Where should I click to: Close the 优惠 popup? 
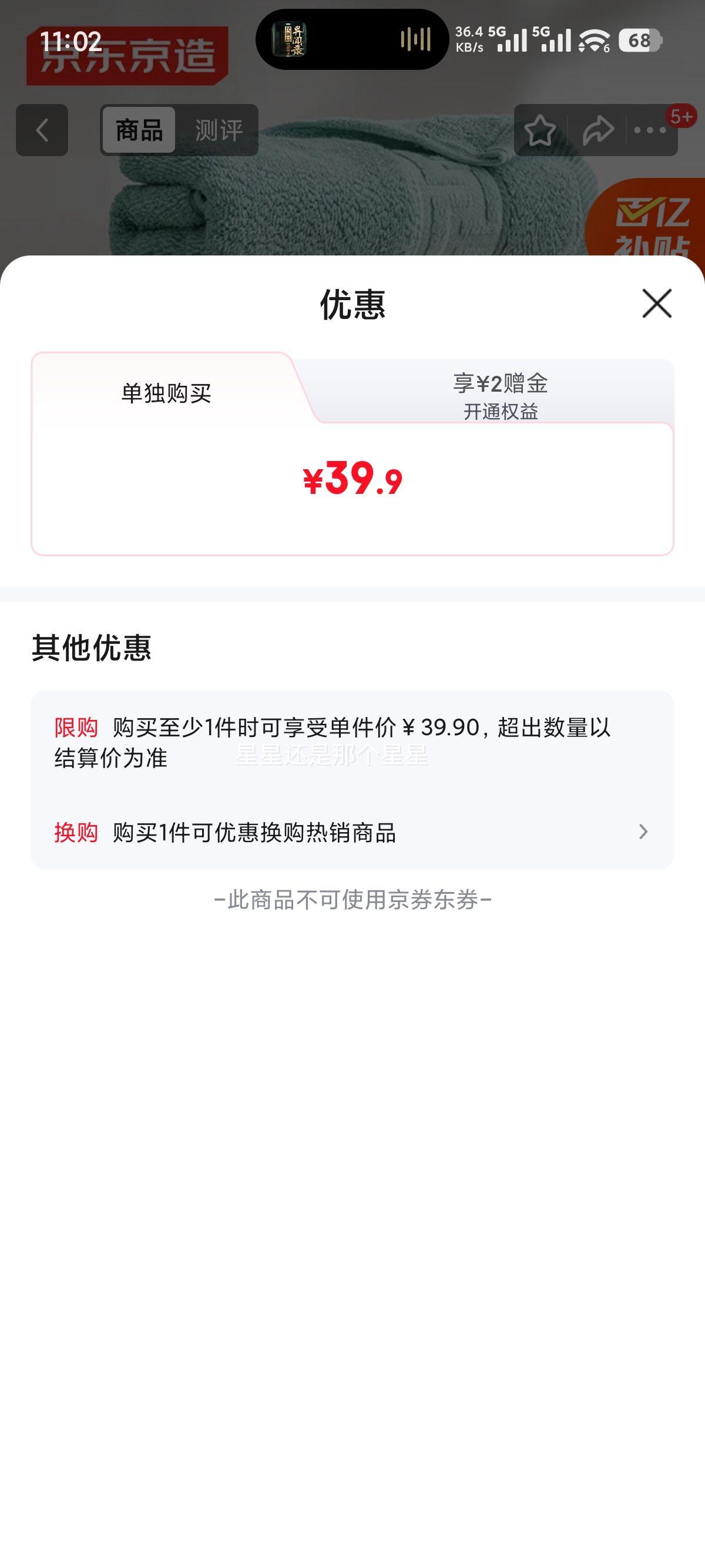click(656, 304)
